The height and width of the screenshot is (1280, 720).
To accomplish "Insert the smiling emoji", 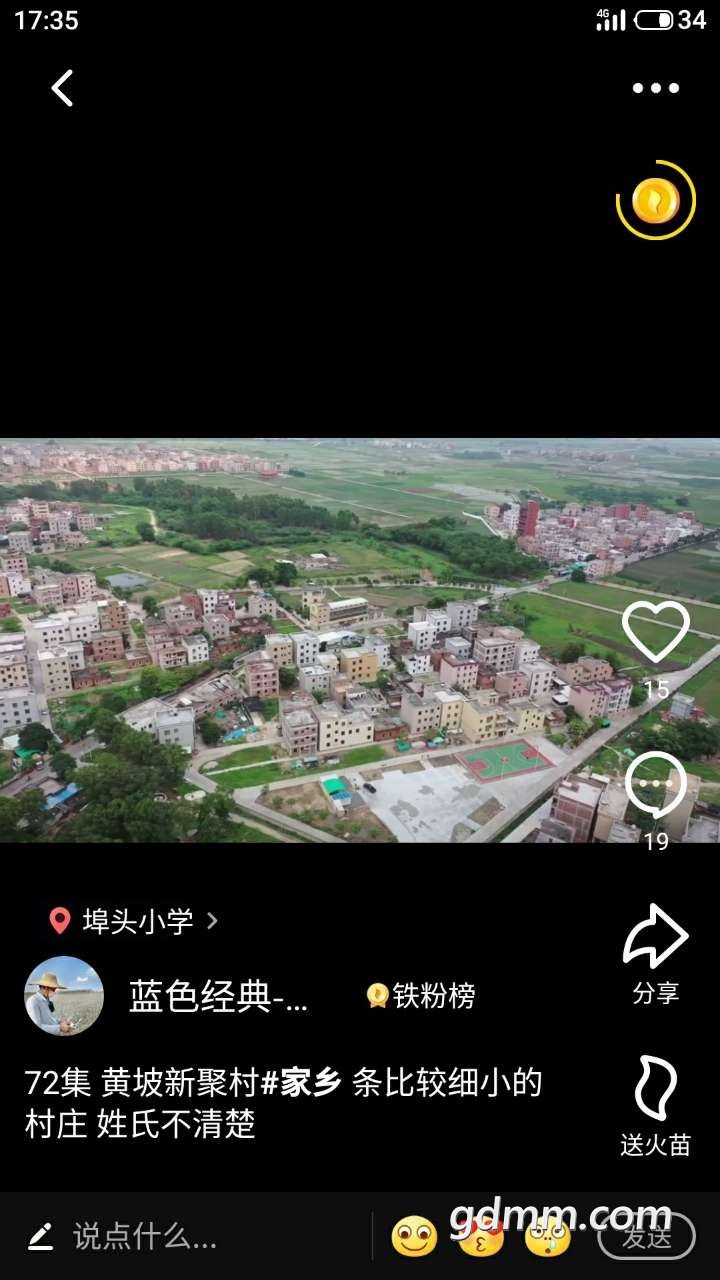I will (414, 1237).
